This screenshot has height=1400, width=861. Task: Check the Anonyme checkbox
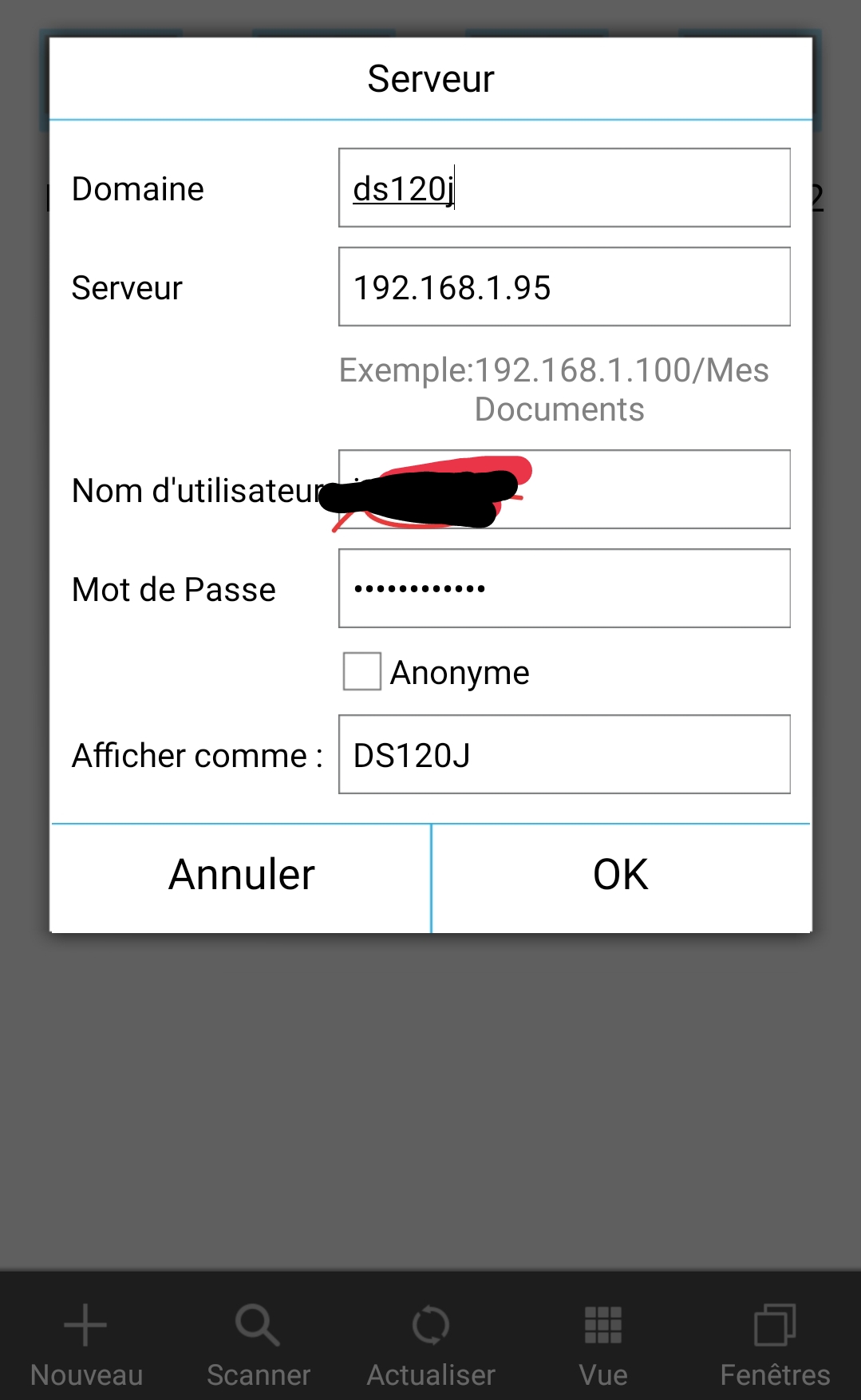(x=362, y=671)
